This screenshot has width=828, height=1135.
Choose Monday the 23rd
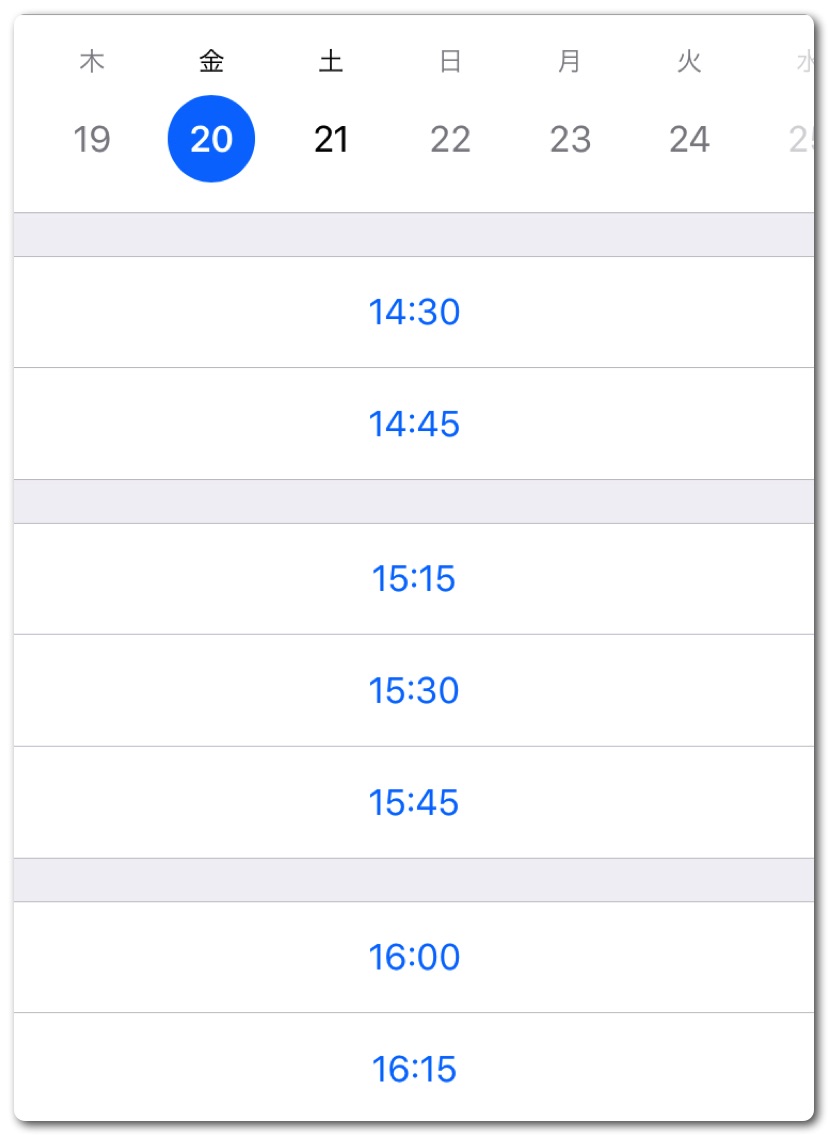(x=570, y=139)
